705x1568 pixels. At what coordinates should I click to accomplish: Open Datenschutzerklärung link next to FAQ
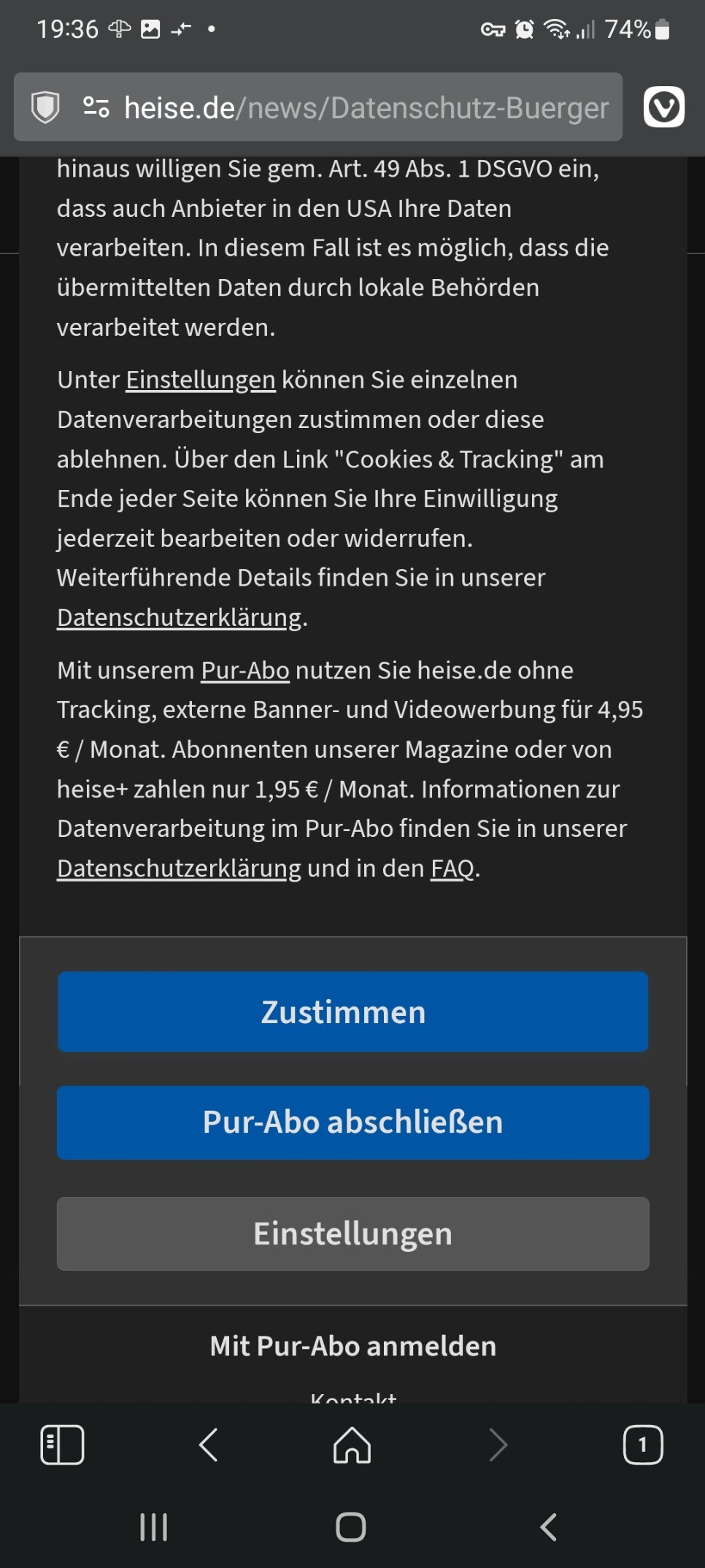[179, 868]
